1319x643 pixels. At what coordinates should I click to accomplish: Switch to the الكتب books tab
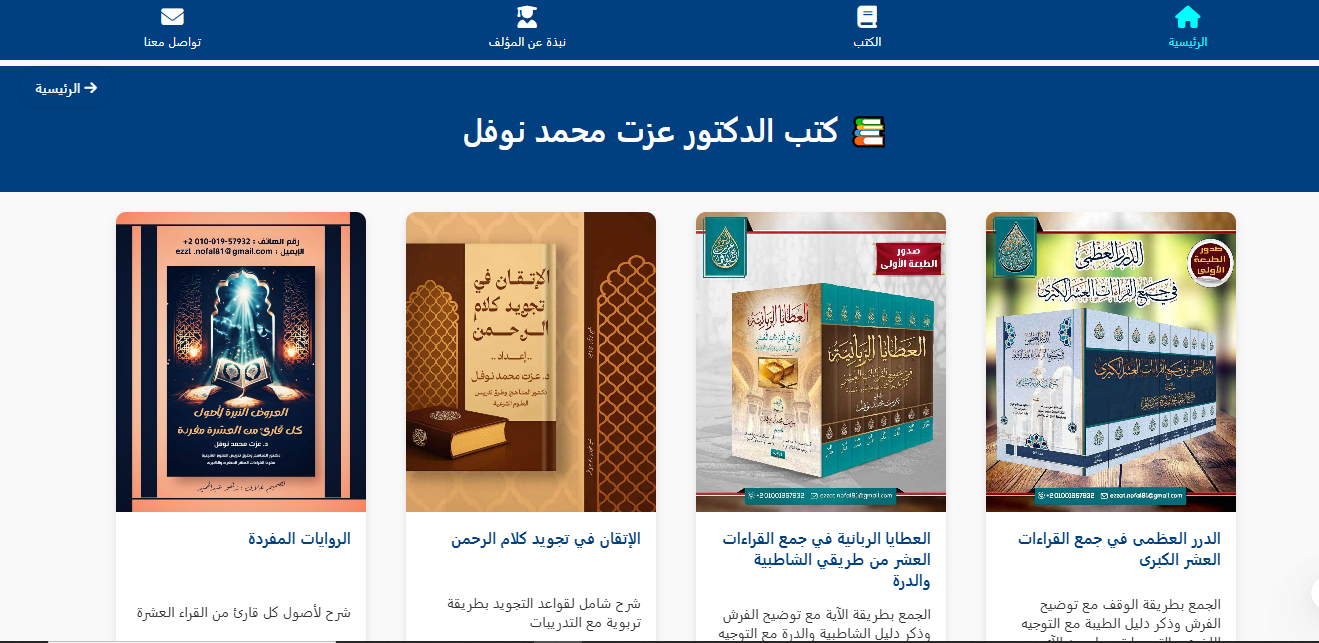(867, 28)
